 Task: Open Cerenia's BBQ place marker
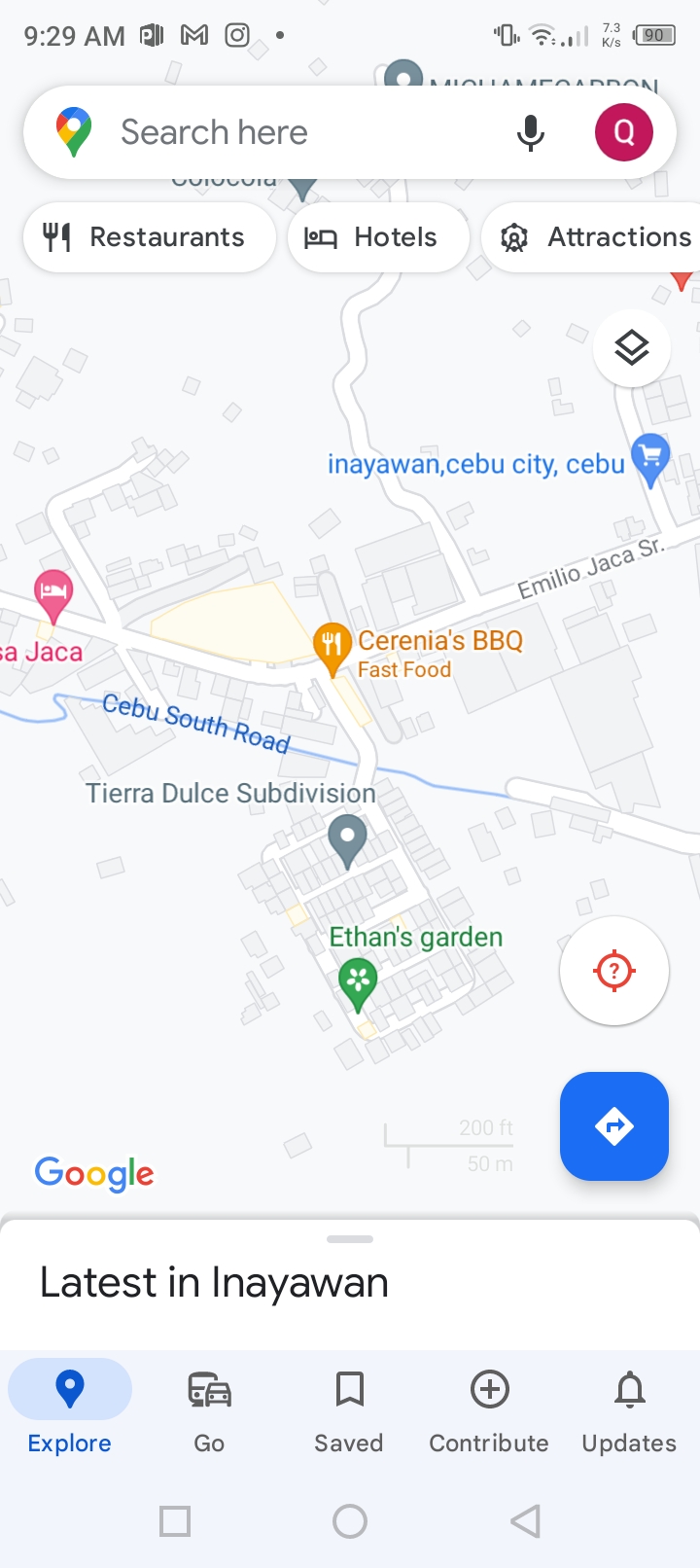[332, 646]
